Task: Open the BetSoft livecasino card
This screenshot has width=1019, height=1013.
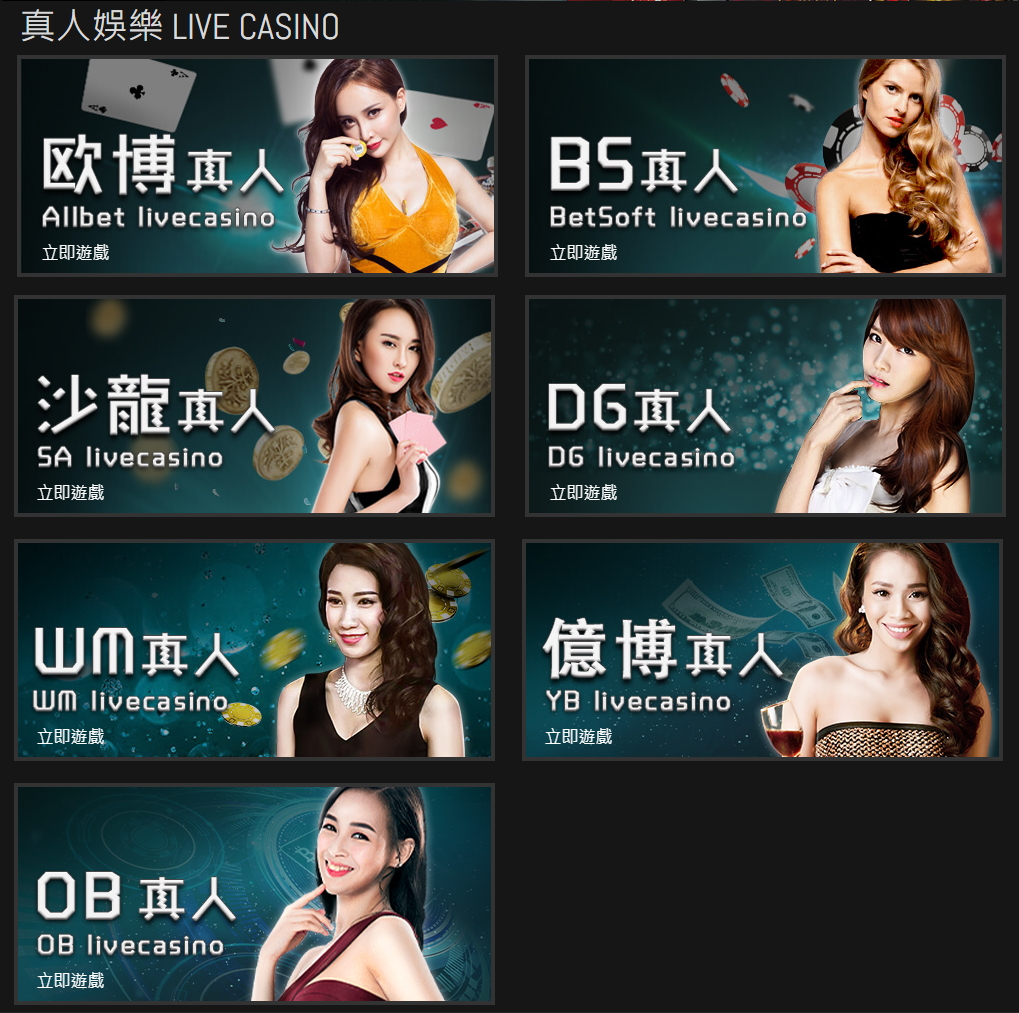Action: click(x=765, y=166)
